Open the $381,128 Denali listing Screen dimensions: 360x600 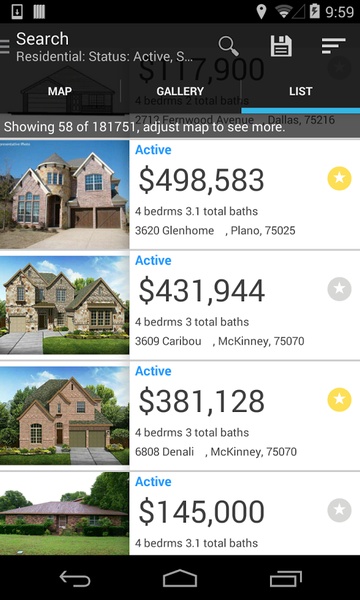[x=180, y=416]
